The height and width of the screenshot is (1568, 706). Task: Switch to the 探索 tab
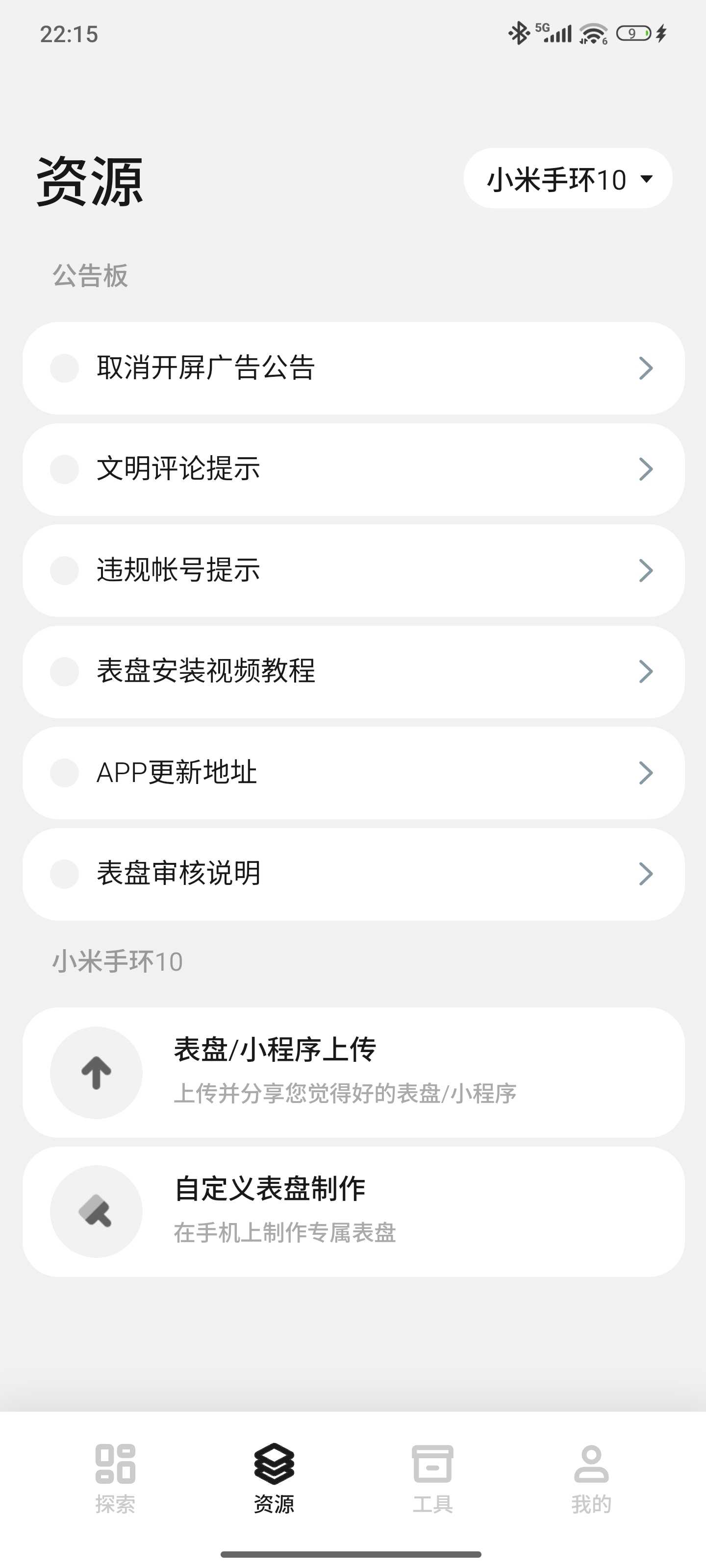coord(115,1478)
